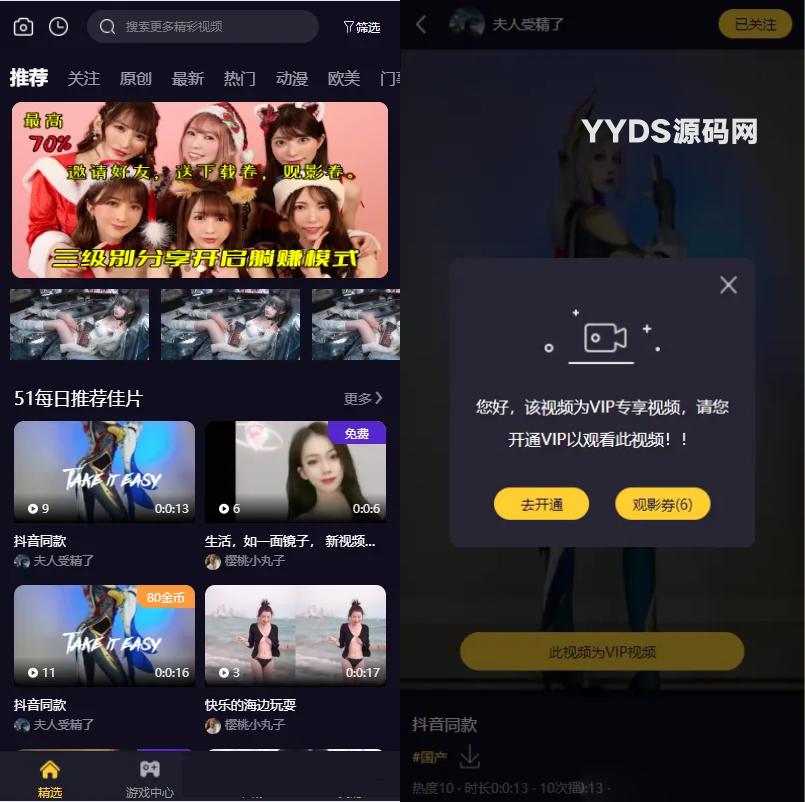Screen dimensions: 805x802
Task: Open the camera icon in top bar
Action: click(23, 27)
